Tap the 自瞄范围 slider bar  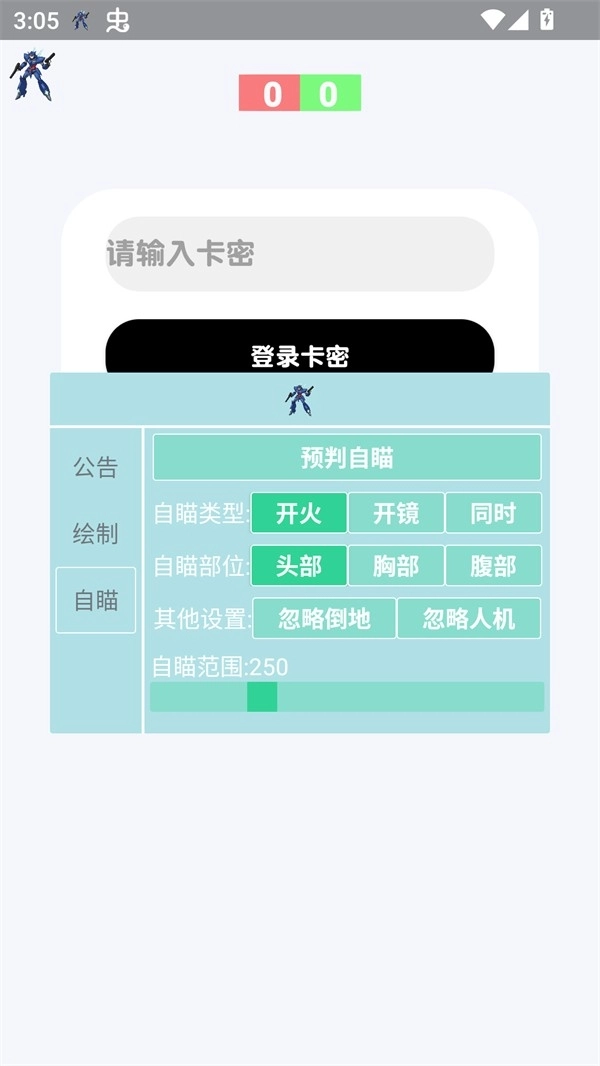click(347, 697)
